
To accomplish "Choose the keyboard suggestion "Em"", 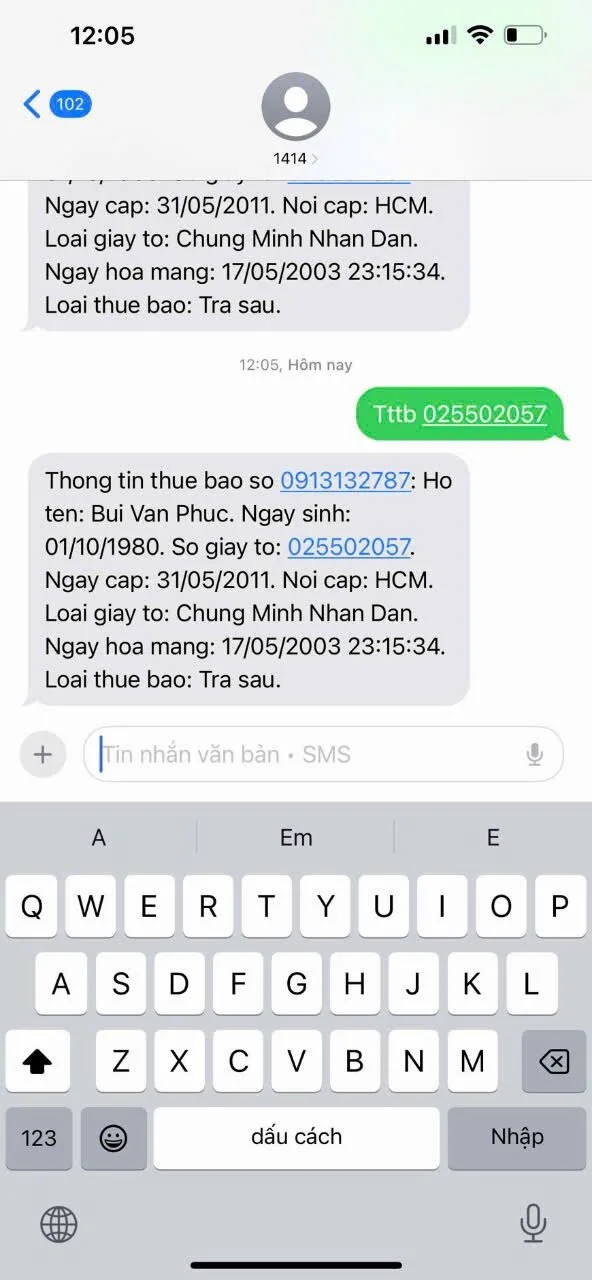I will point(296,838).
